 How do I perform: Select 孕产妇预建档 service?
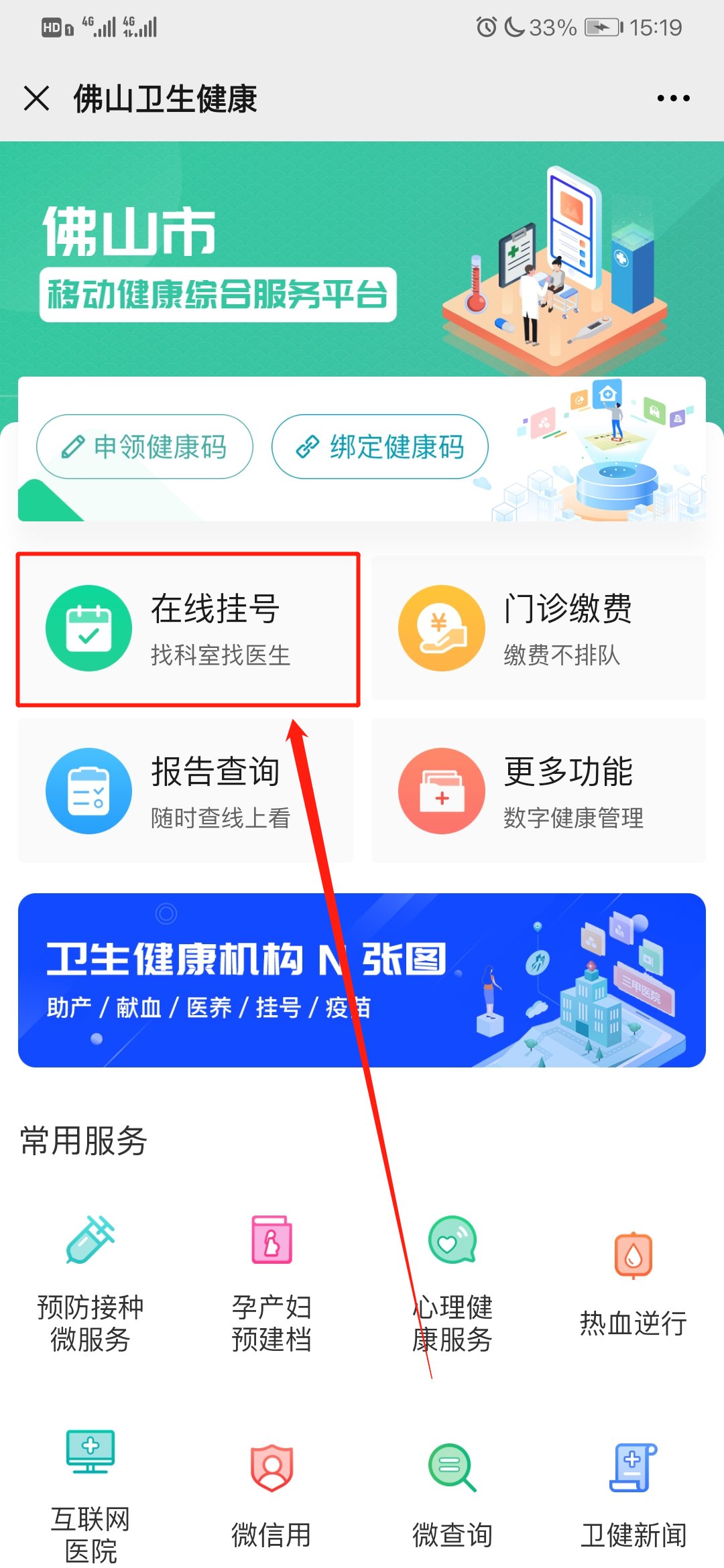[x=271, y=1281]
